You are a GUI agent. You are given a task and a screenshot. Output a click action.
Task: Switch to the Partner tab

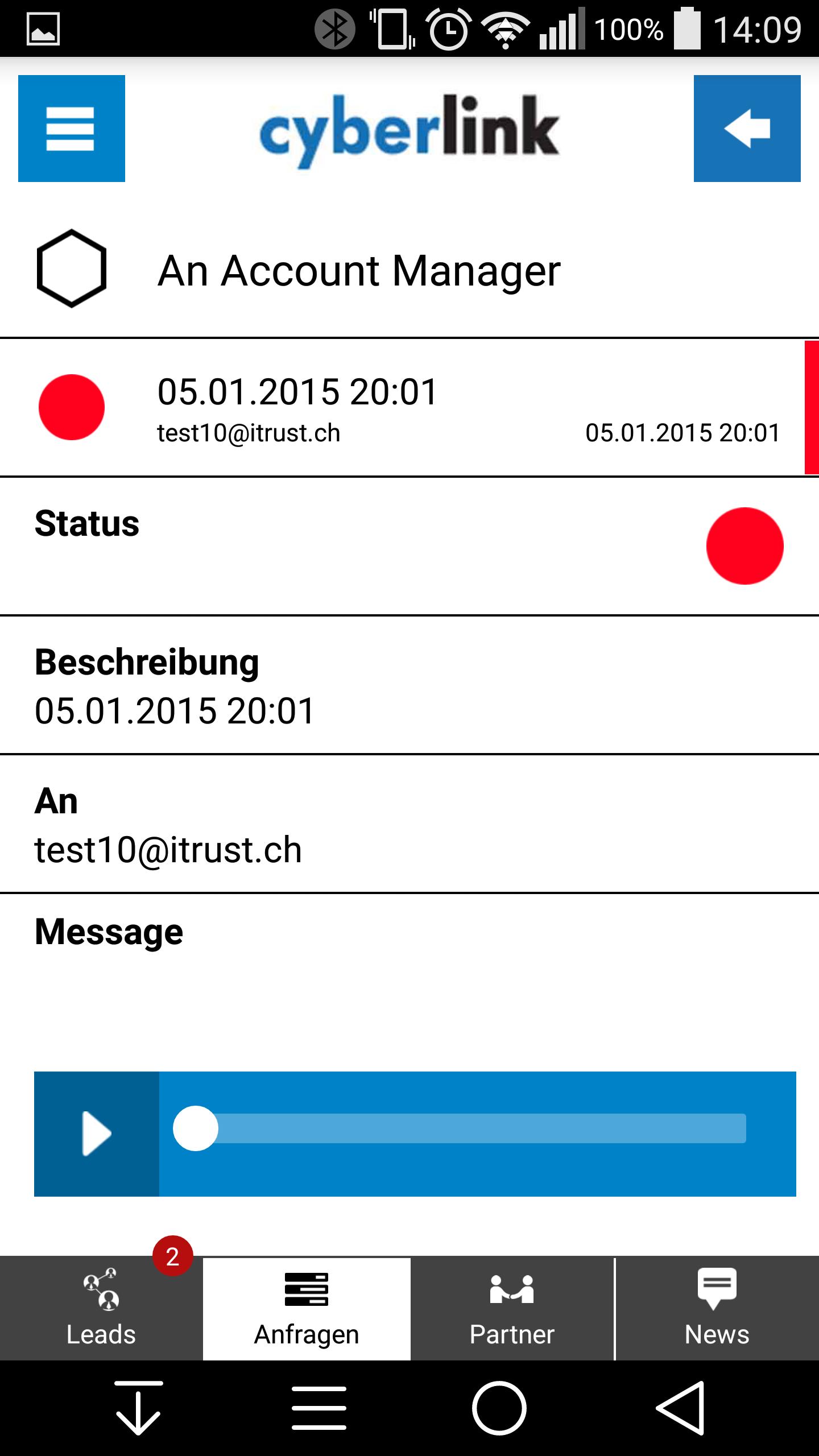(512, 1309)
